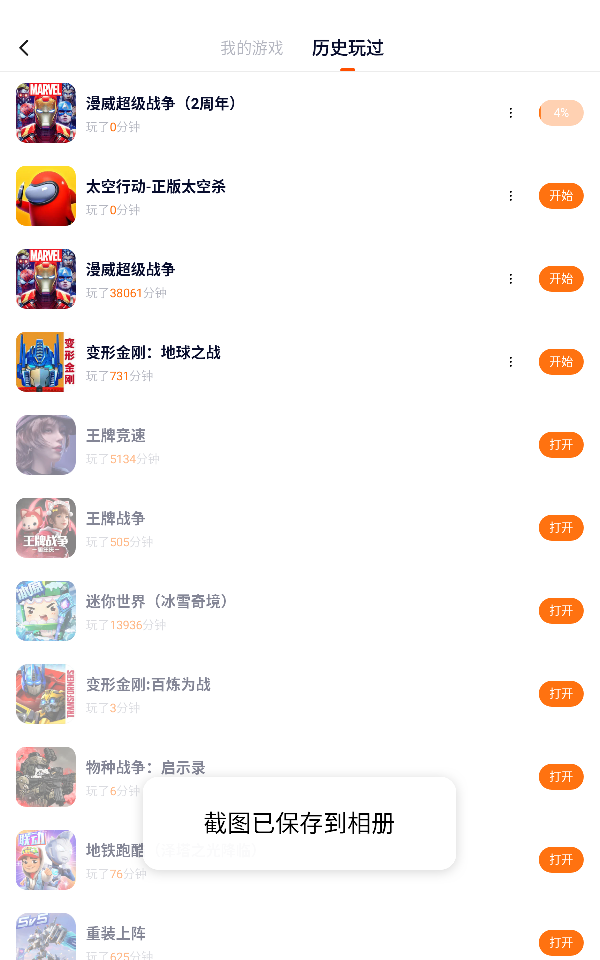Select the 历史玩过 tab
This screenshot has height=960, width=600.
[x=347, y=48]
